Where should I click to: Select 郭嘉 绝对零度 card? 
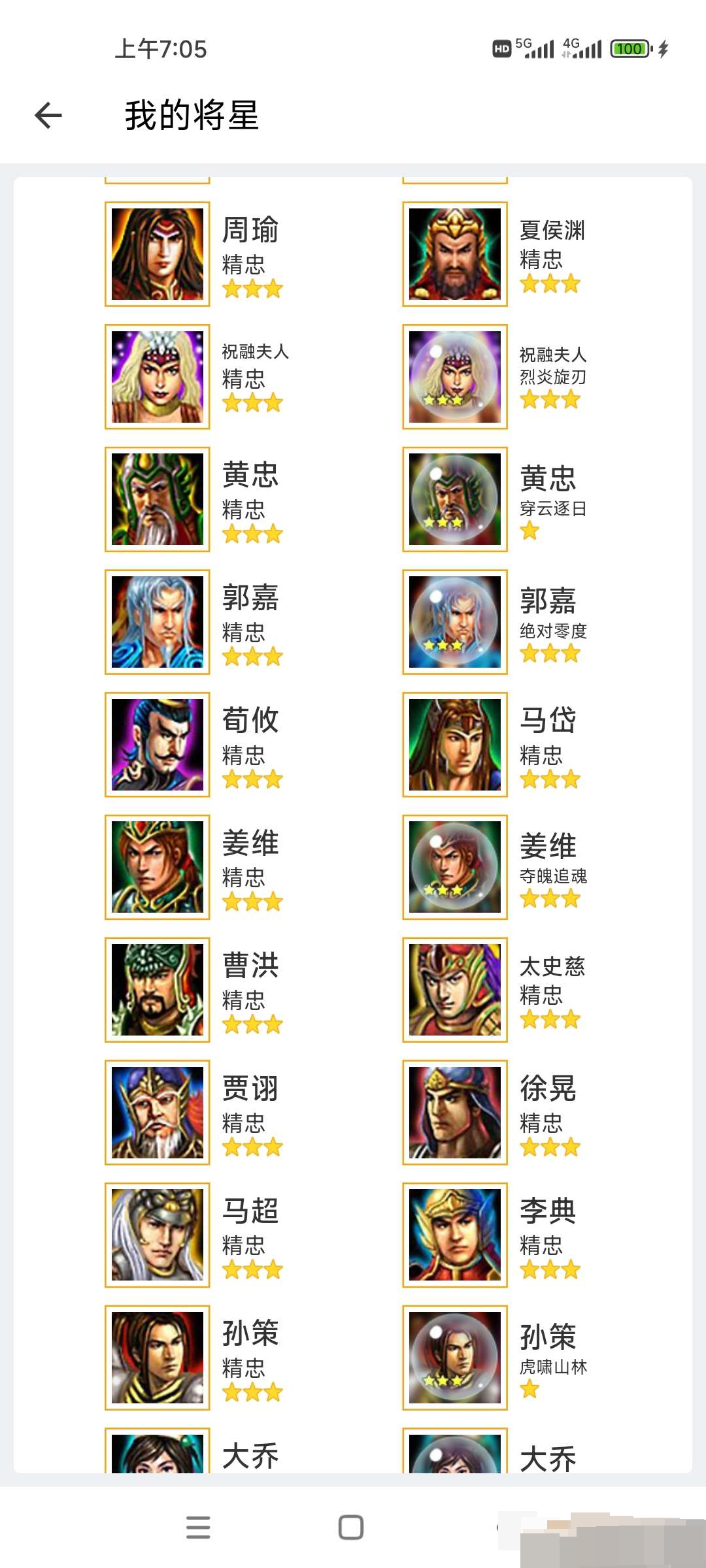(455, 622)
